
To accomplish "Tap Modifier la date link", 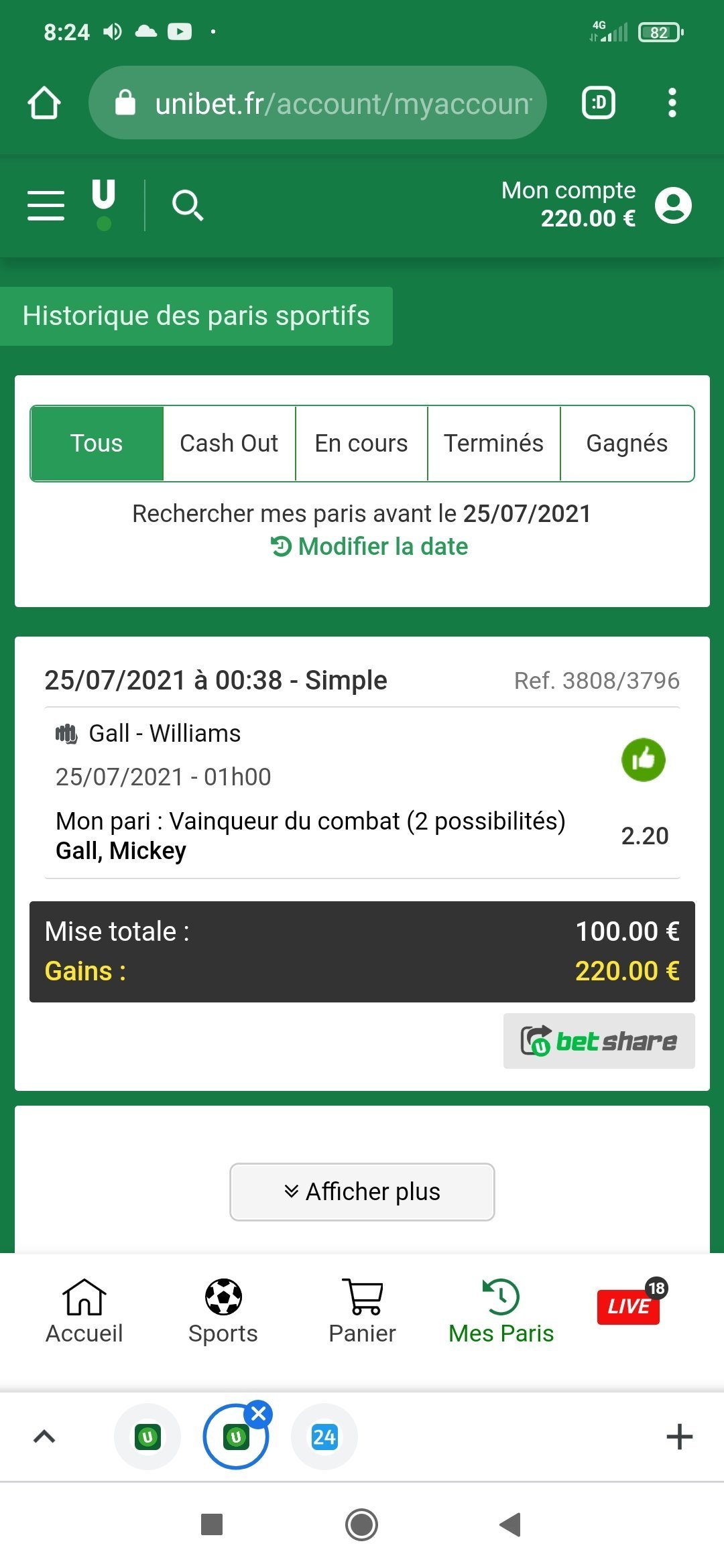I will [369, 547].
